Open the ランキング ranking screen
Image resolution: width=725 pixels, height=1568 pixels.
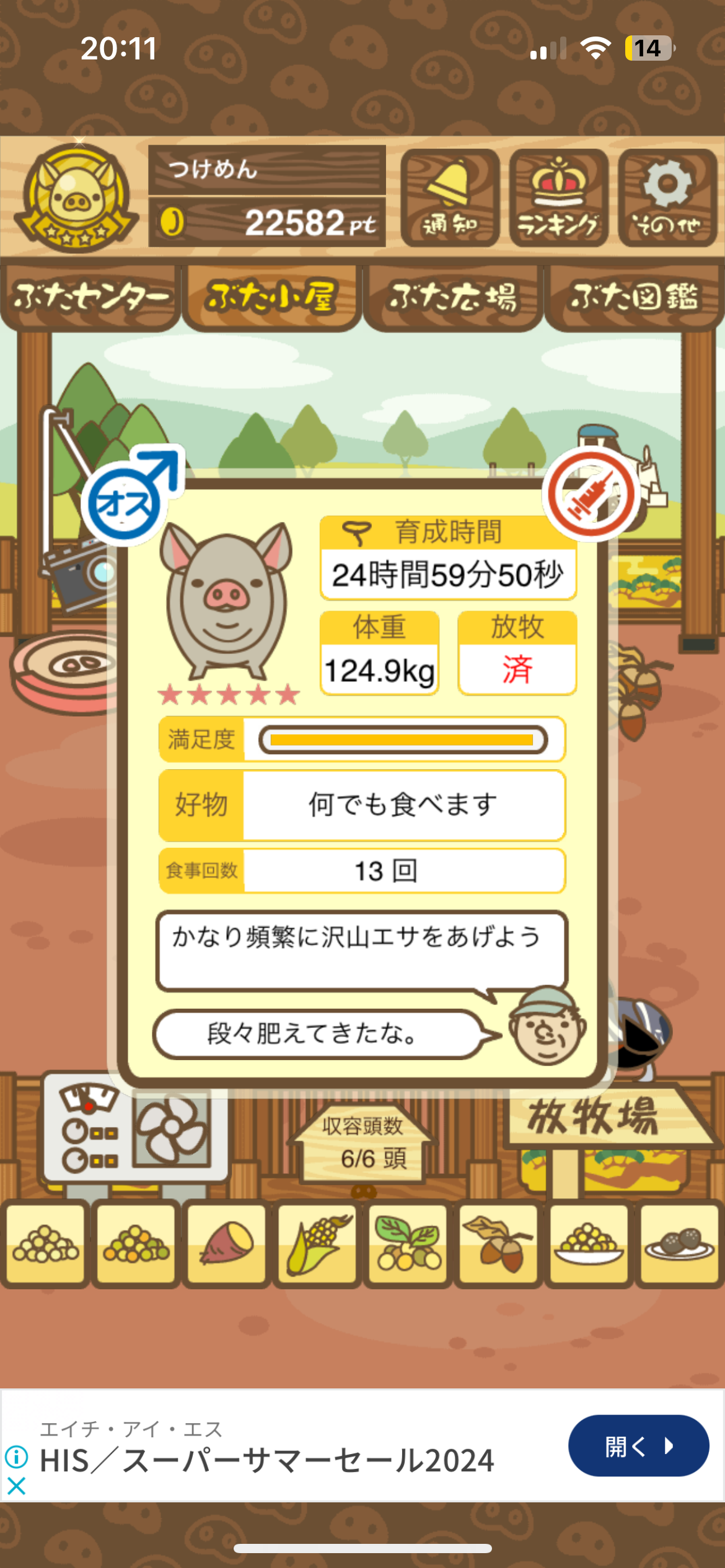click(x=558, y=198)
